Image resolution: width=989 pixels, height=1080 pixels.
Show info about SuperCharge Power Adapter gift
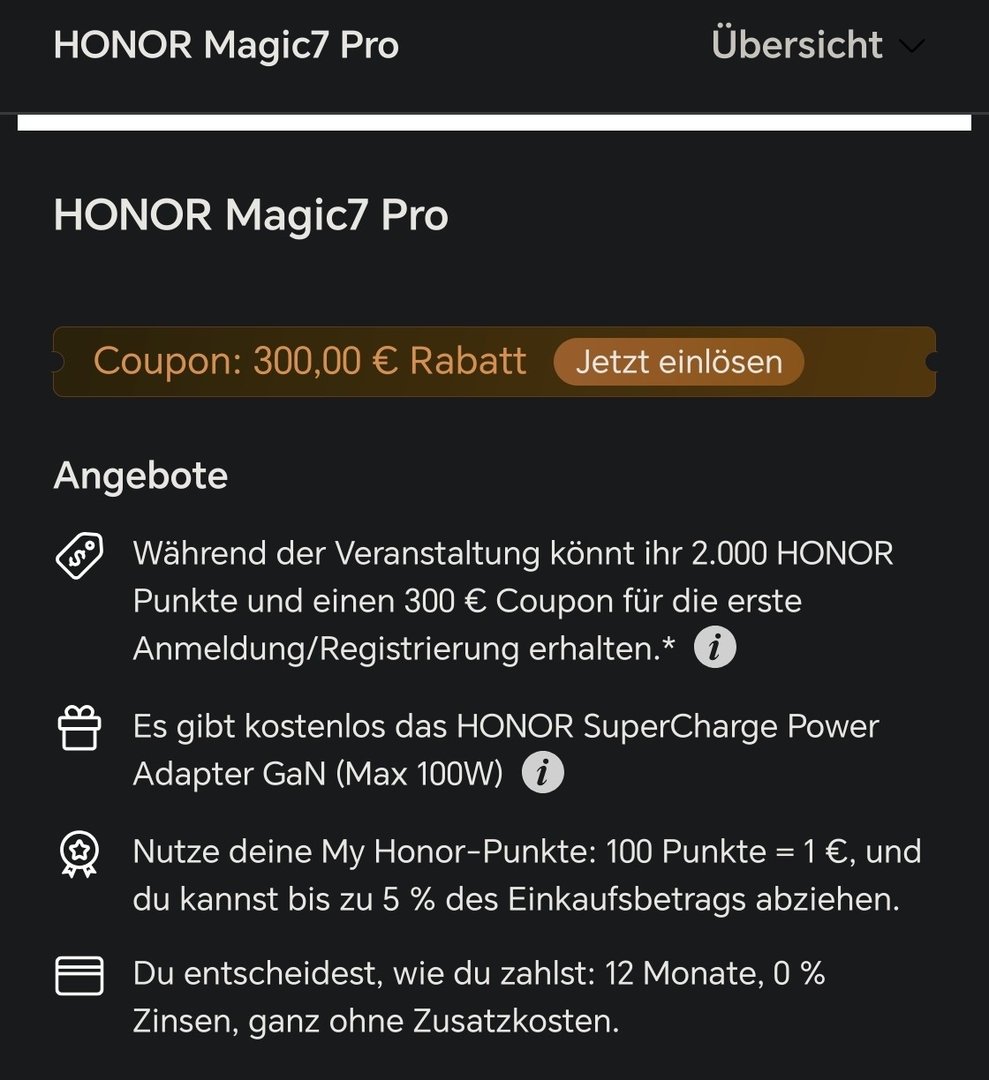point(543,773)
